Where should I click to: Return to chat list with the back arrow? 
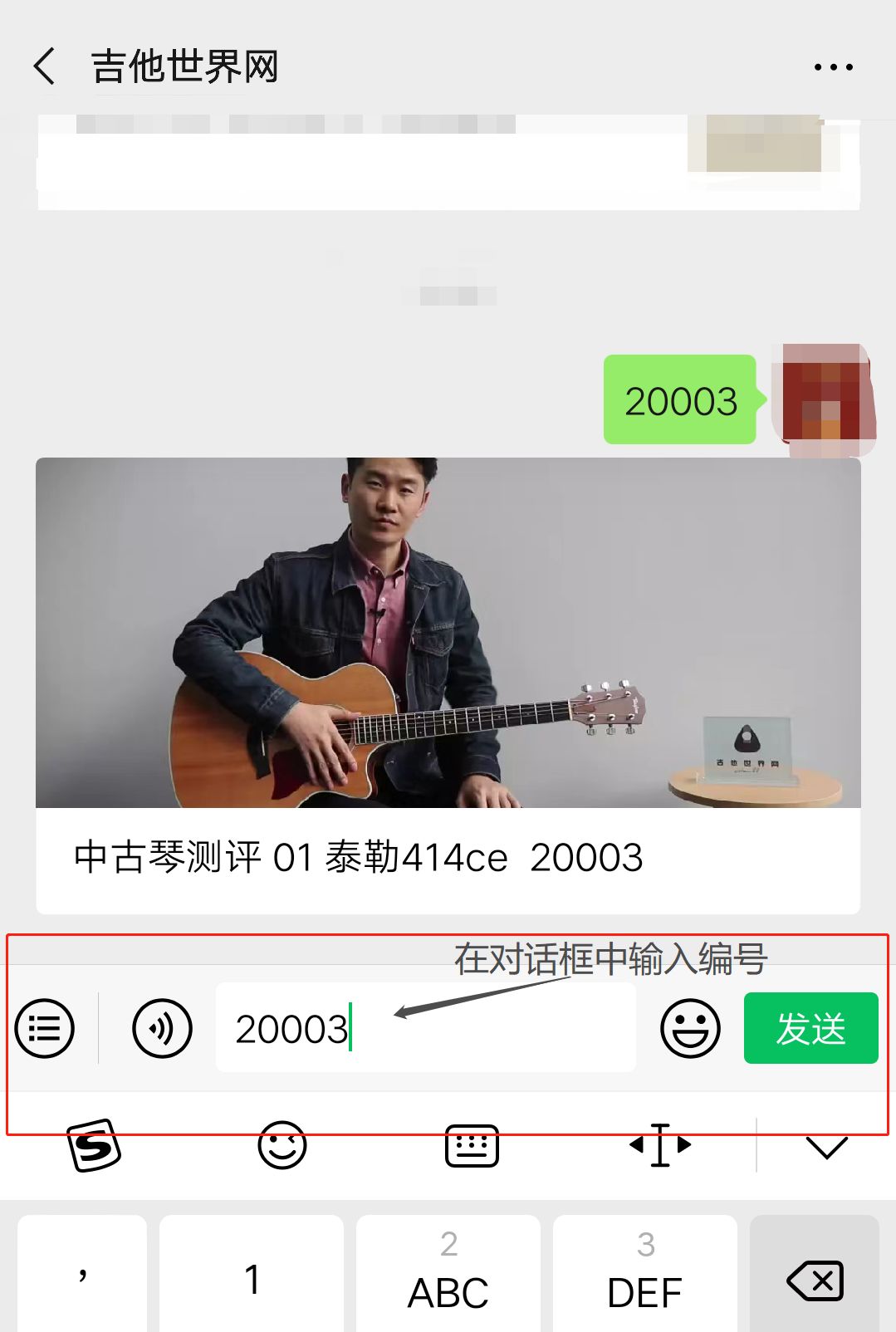pyautogui.click(x=43, y=66)
